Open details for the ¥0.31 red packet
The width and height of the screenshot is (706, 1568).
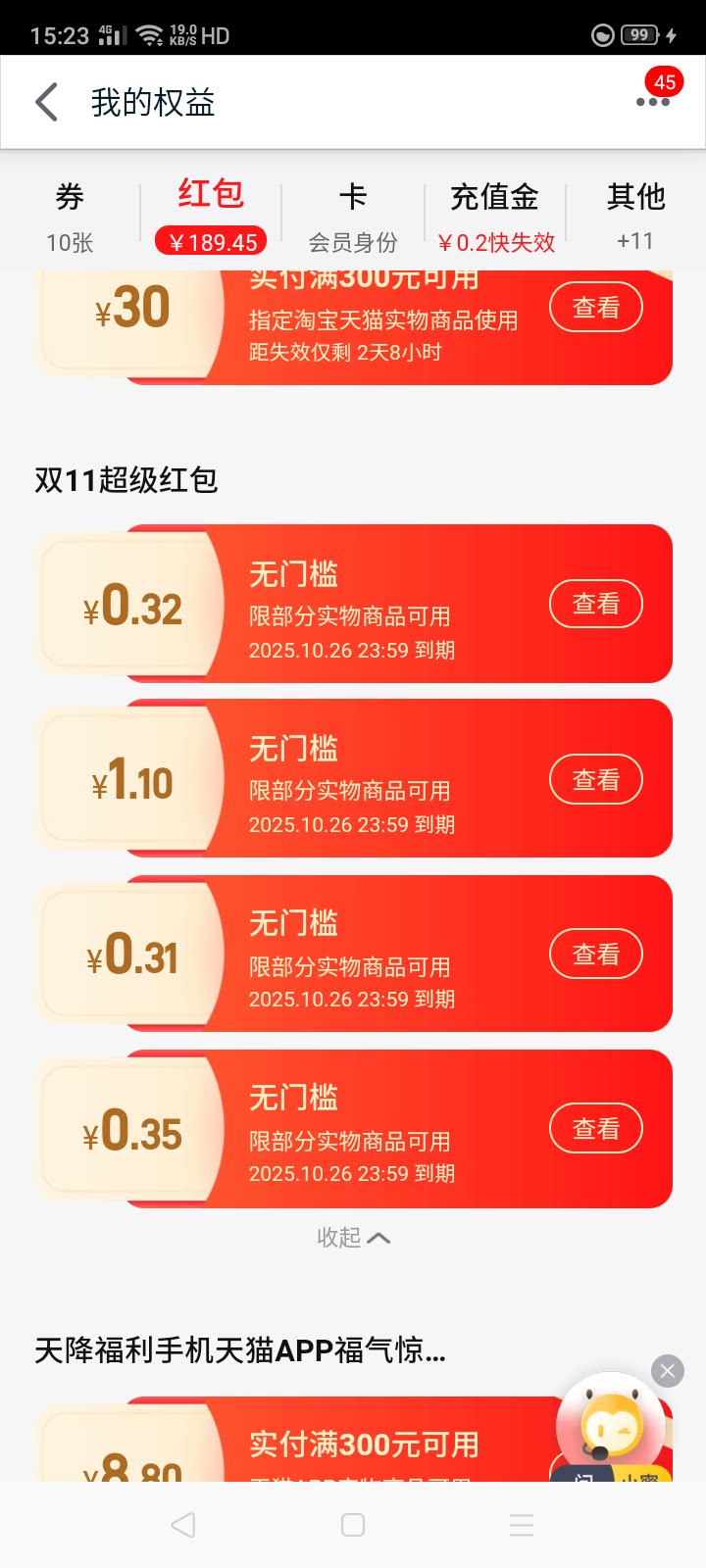[x=595, y=953]
